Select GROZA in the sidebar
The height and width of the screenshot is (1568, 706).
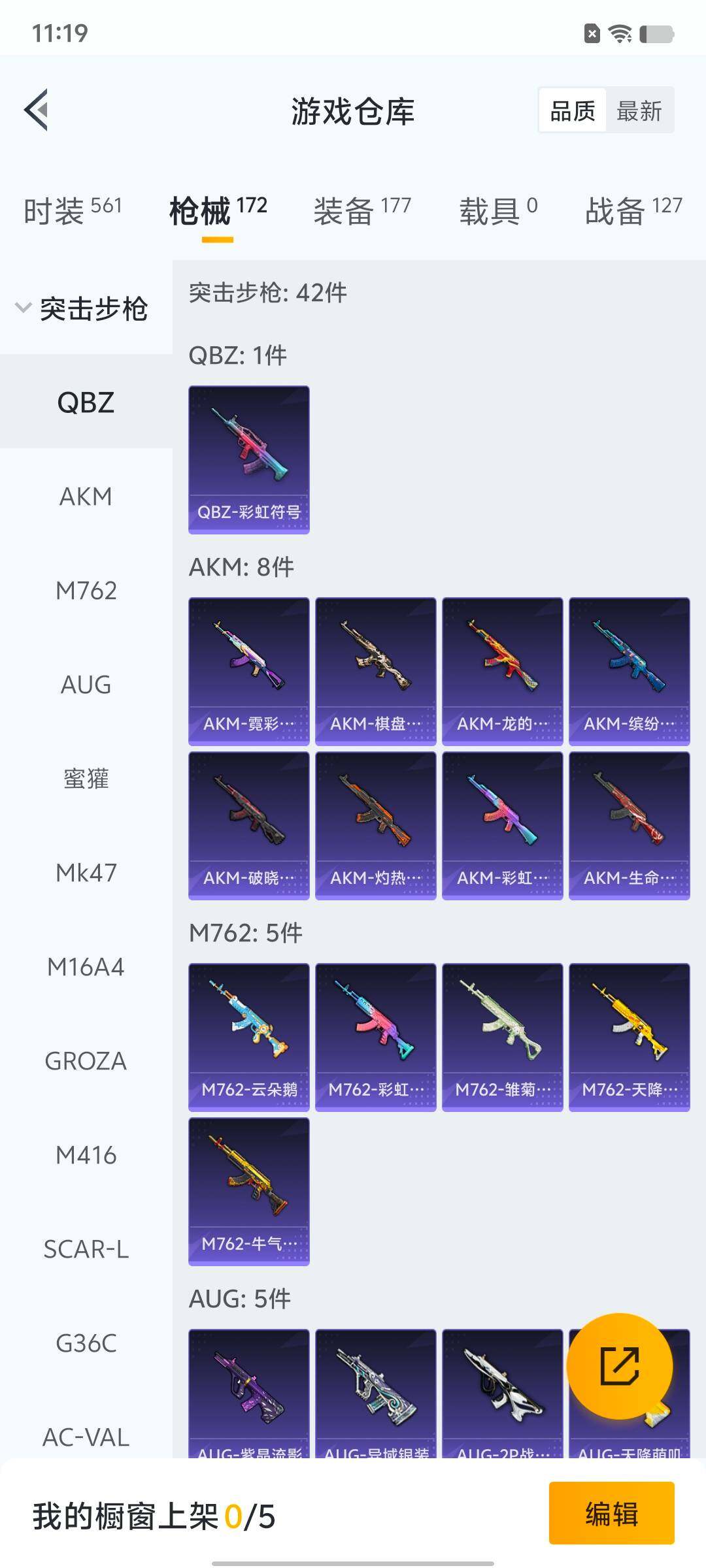click(x=86, y=1061)
